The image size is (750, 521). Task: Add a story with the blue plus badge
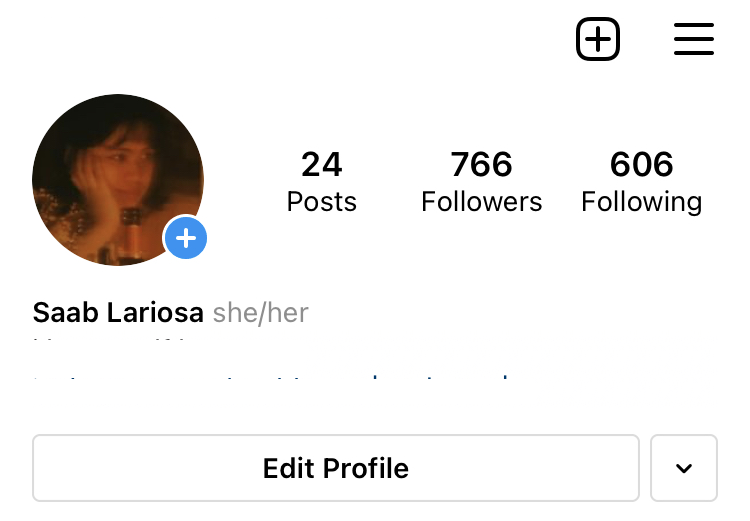(x=186, y=238)
